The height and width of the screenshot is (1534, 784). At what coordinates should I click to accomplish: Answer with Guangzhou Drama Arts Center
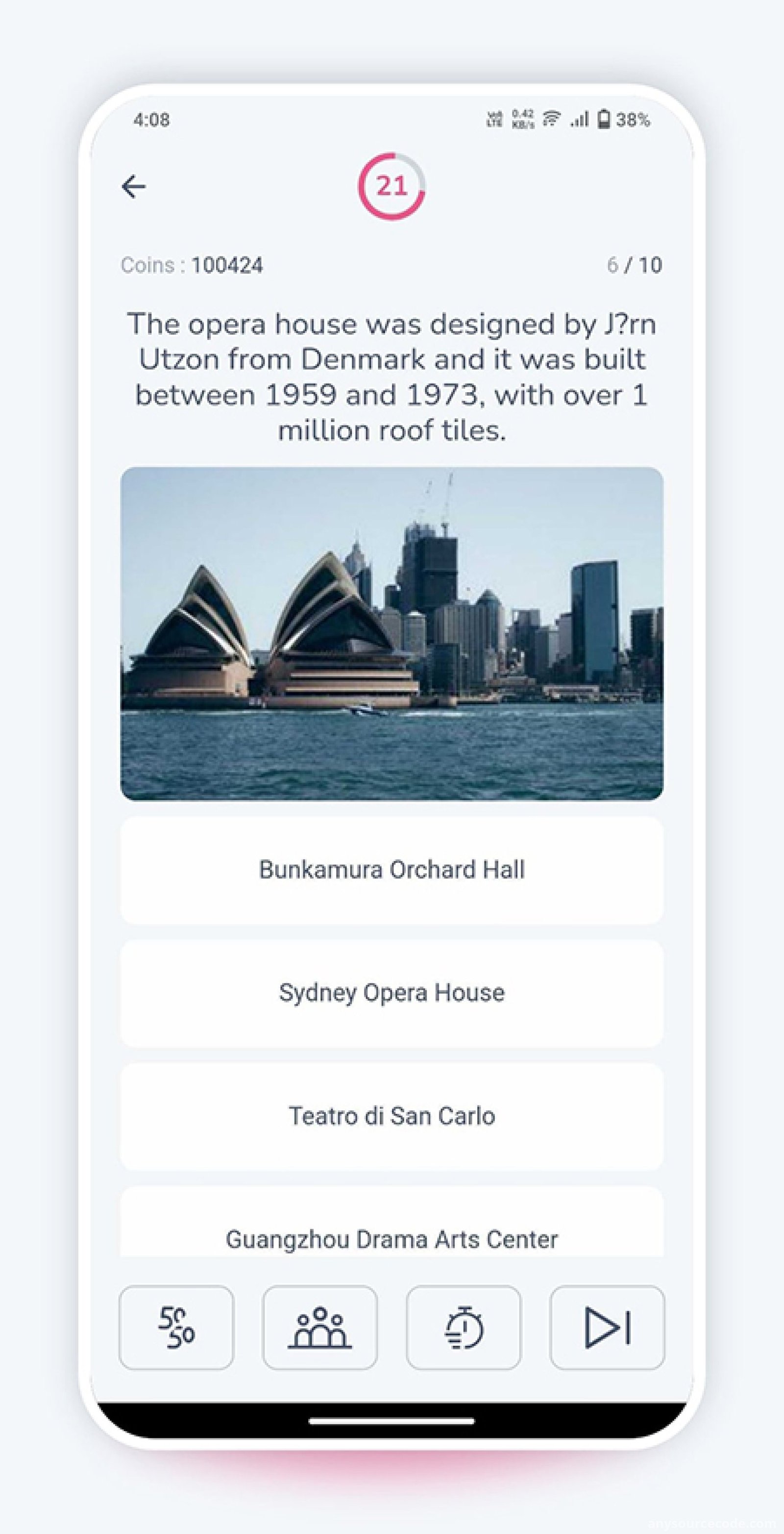click(x=392, y=1222)
